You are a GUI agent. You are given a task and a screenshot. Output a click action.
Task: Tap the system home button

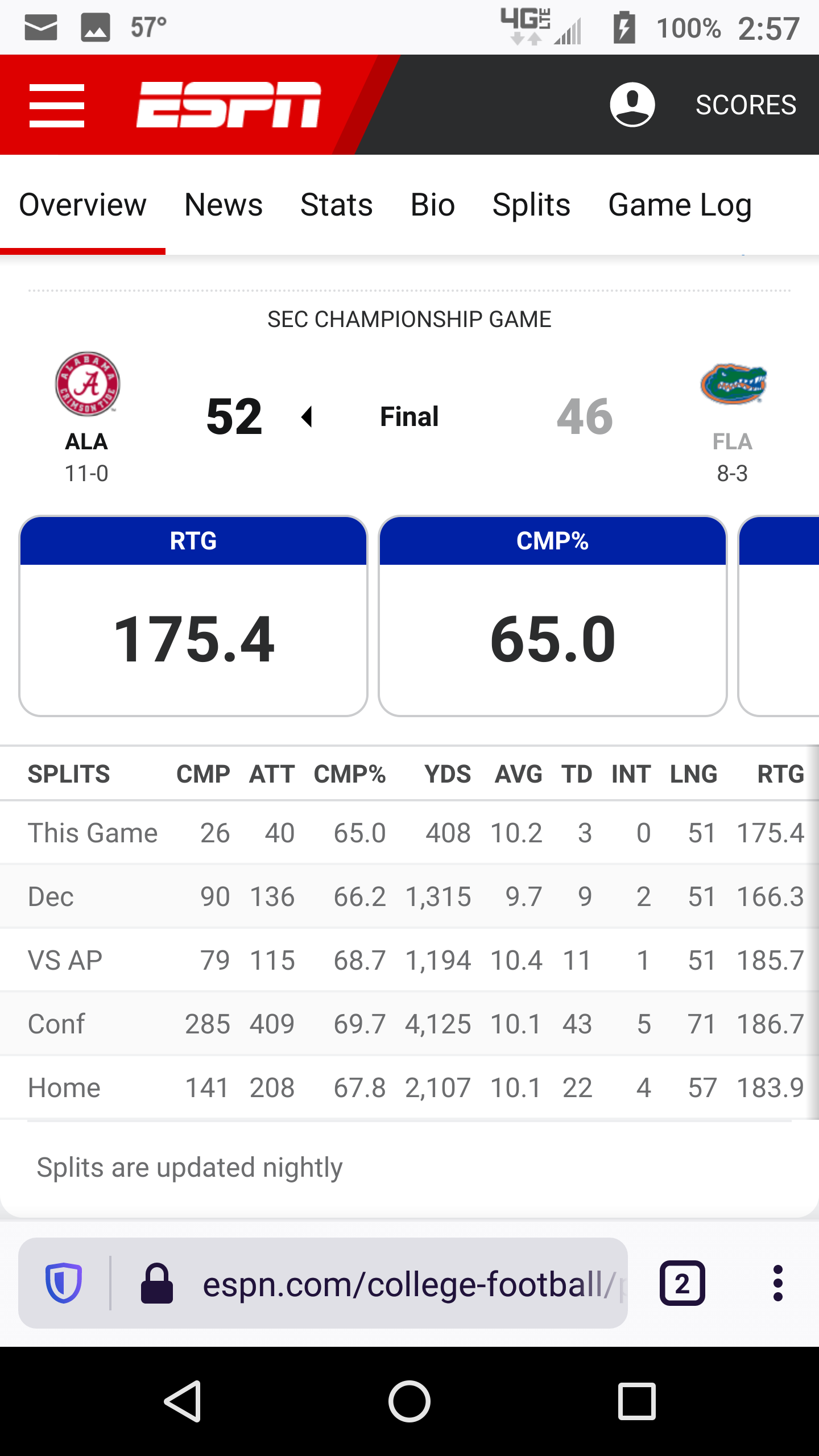(409, 1401)
